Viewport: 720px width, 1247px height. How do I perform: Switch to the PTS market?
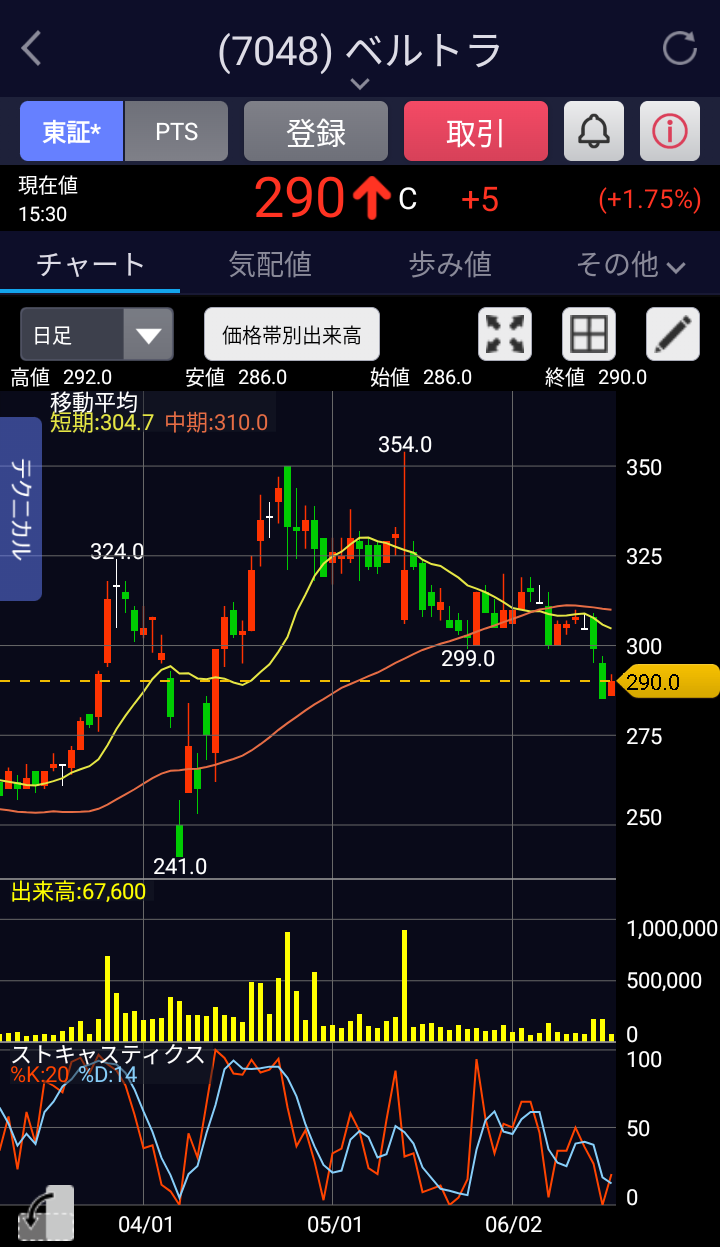coord(177,132)
